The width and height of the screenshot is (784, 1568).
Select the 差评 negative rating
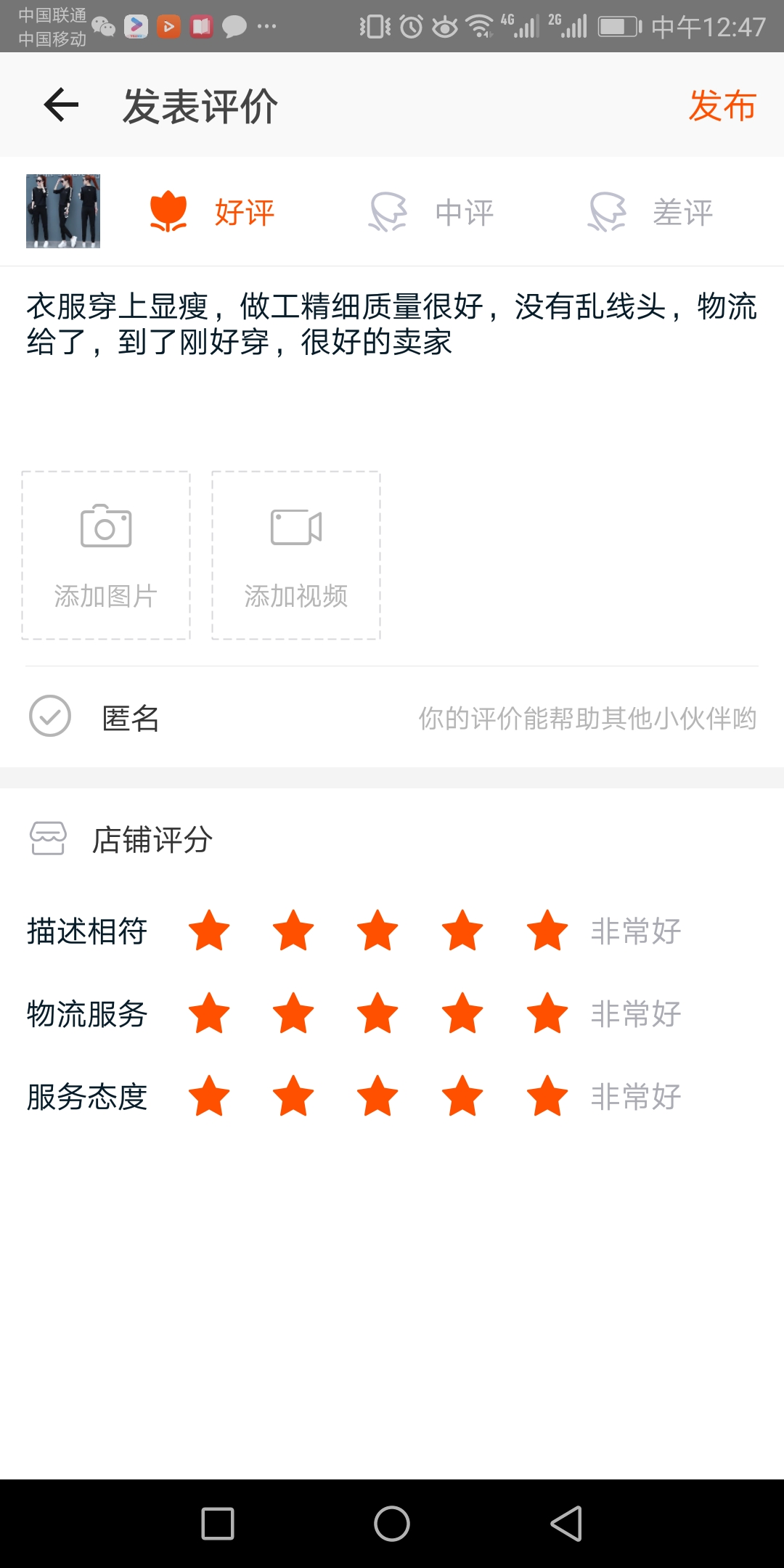coord(650,212)
